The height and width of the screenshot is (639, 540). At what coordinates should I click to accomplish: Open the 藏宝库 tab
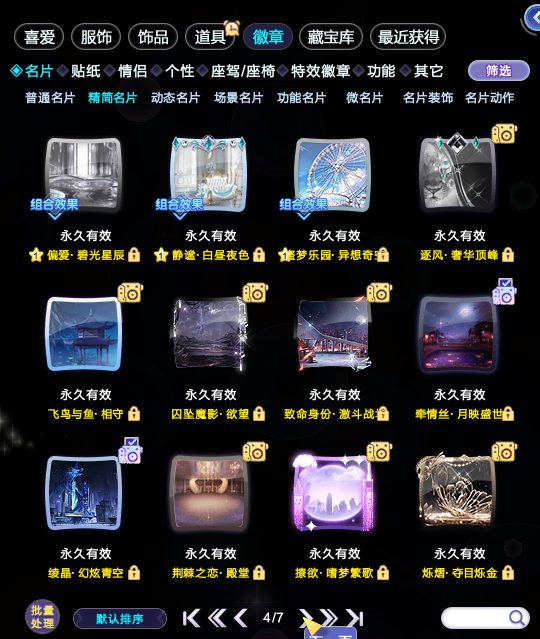(x=331, y=37)
